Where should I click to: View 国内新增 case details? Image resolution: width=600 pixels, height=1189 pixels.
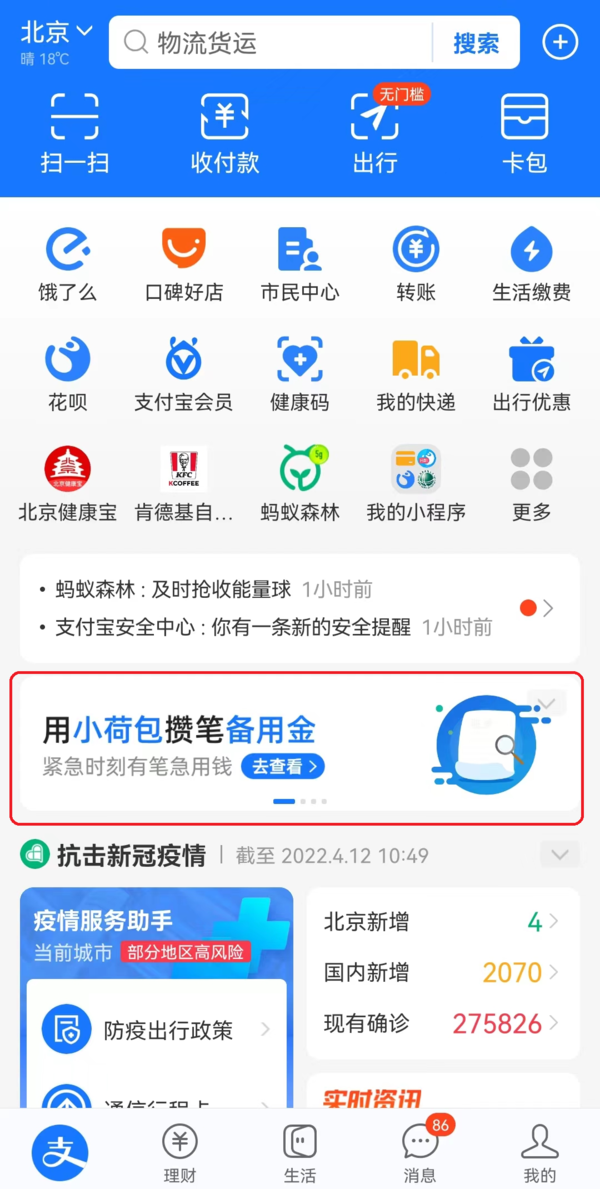coord(442,972)
